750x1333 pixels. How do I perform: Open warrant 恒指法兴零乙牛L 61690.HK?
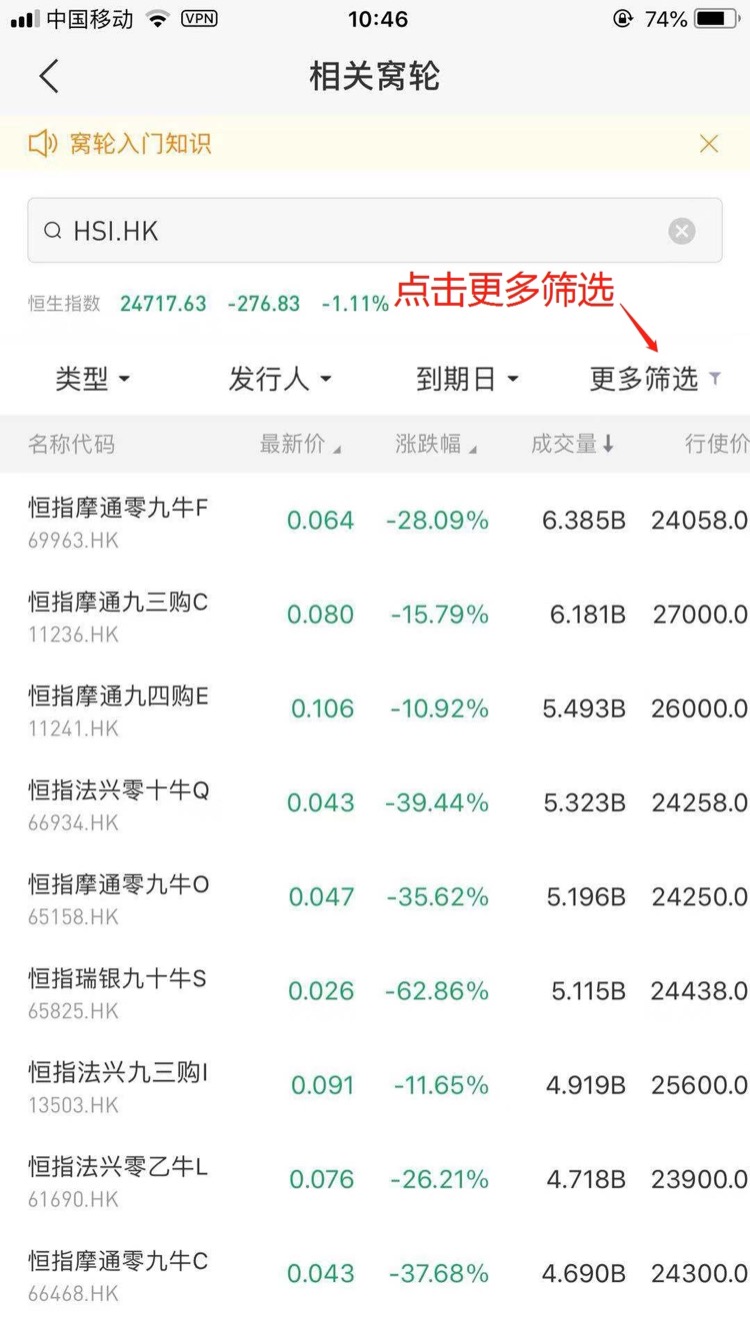(x=375, y=1179)
